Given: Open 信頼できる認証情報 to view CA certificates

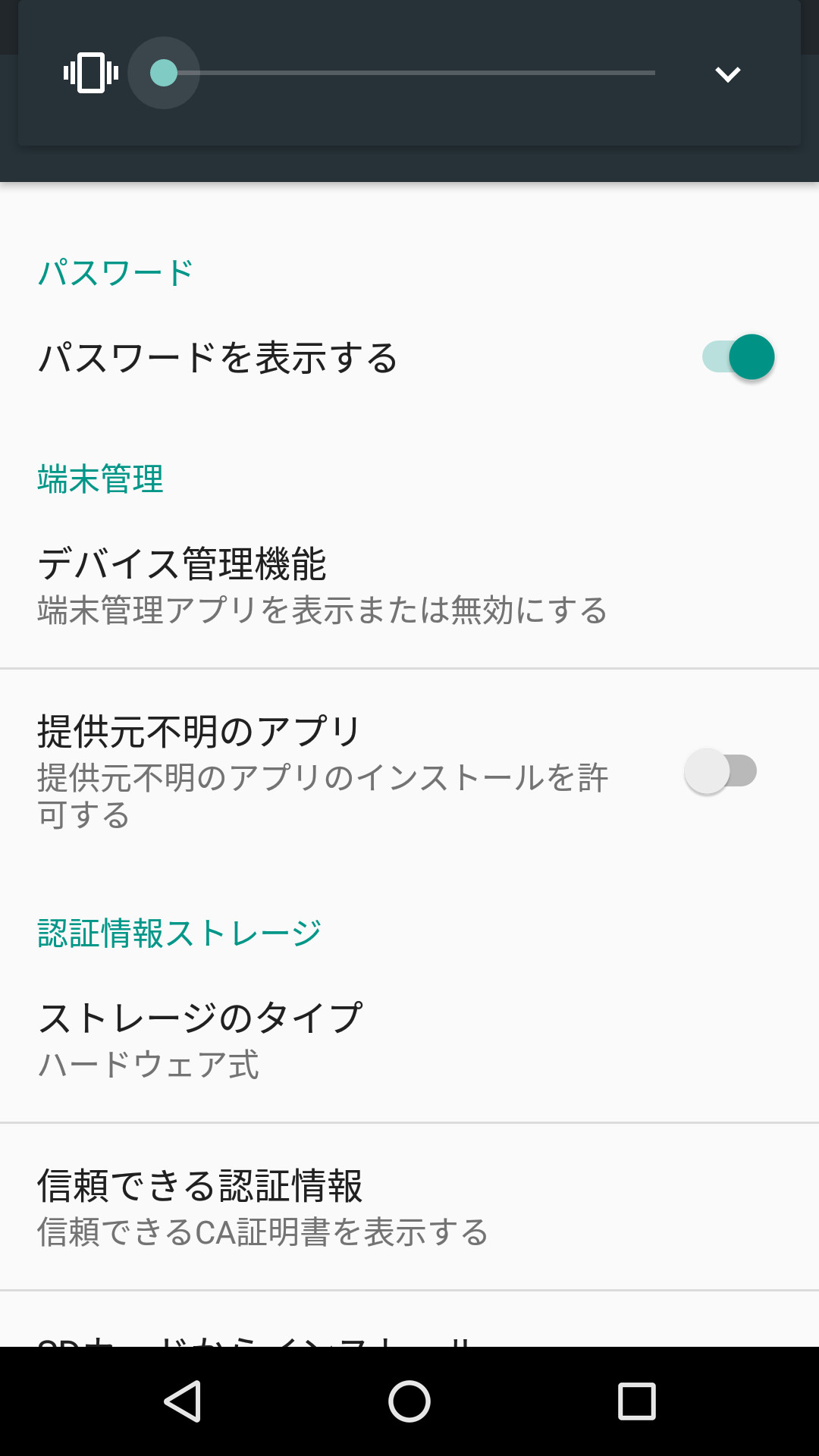Looking at the screenshot, I should tap(409, 1207).
